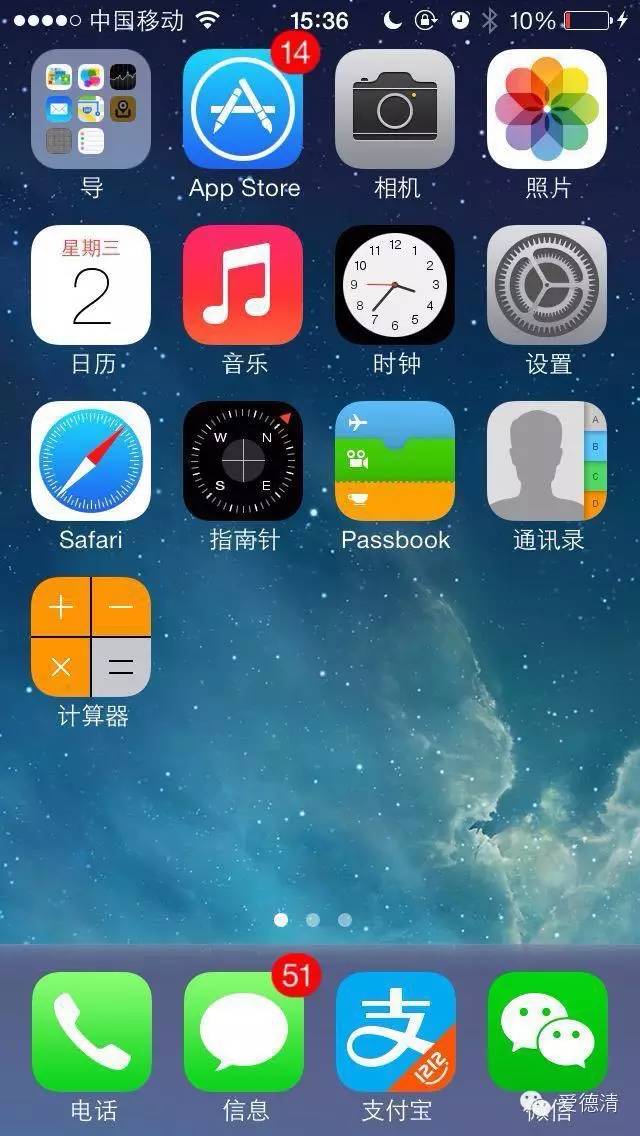Screen dimensions: 640x1136
Task: Launch the App Store
Action: 243,109
